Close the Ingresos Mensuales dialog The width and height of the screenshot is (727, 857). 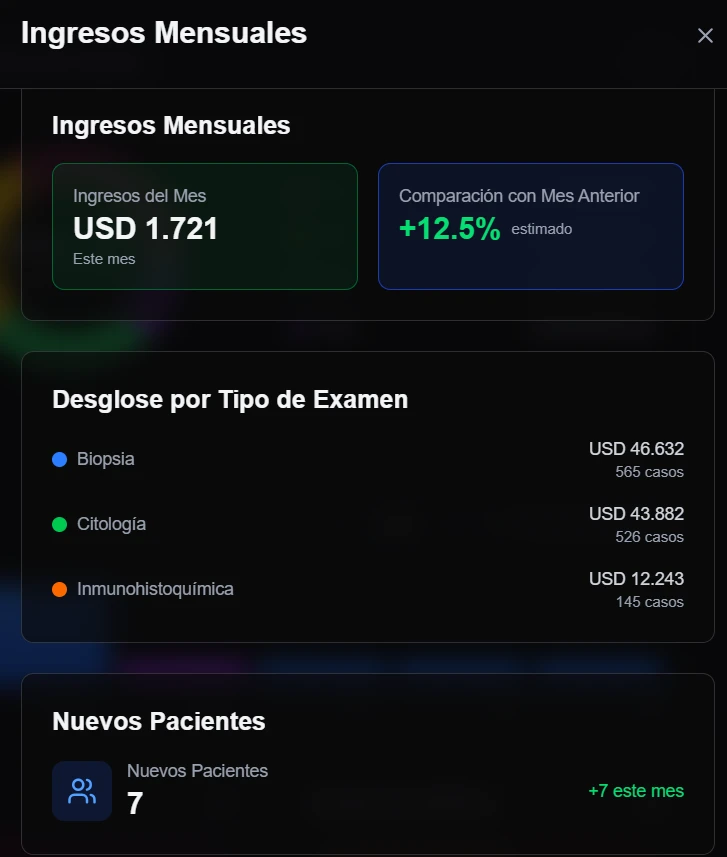pos(705,34)
